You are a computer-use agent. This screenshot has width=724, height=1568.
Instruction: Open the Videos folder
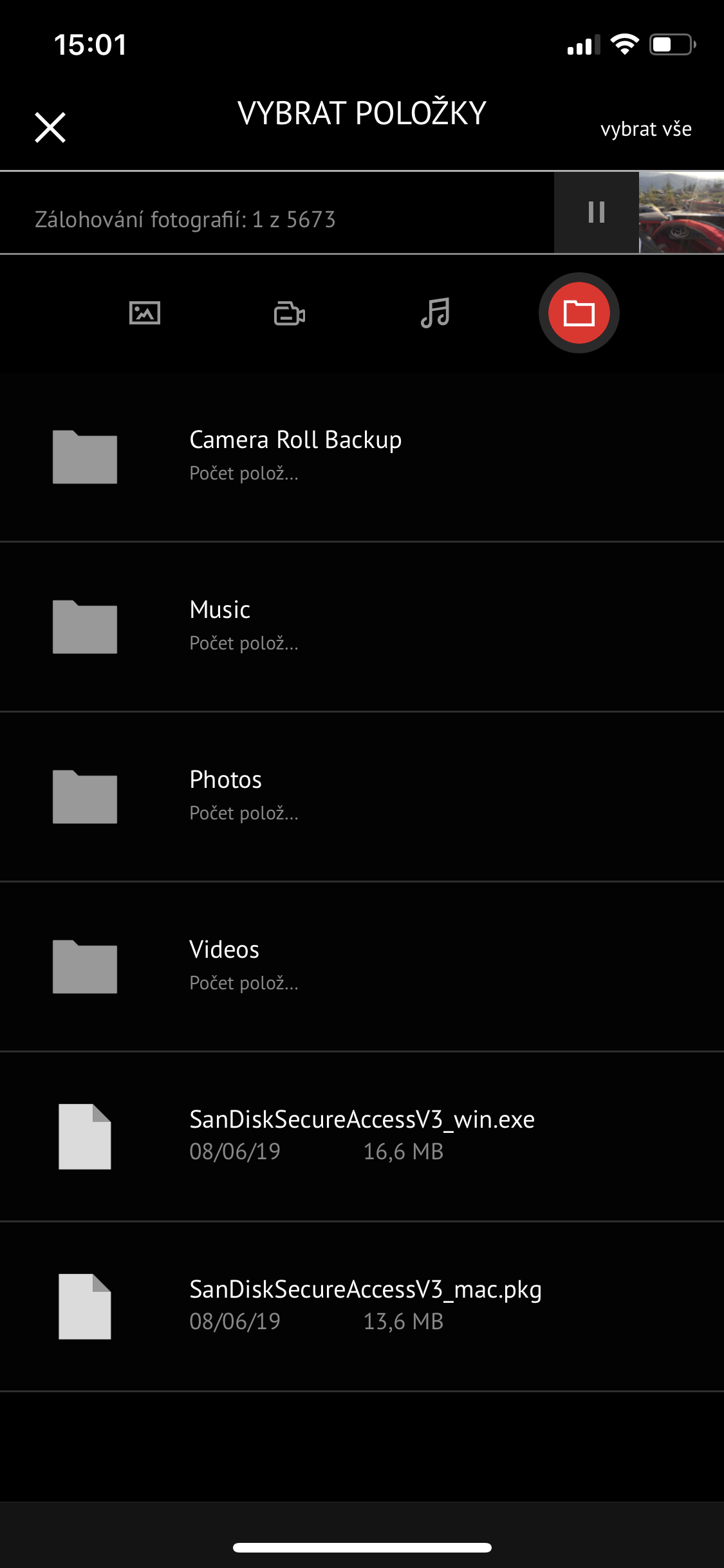pos(360,966)
